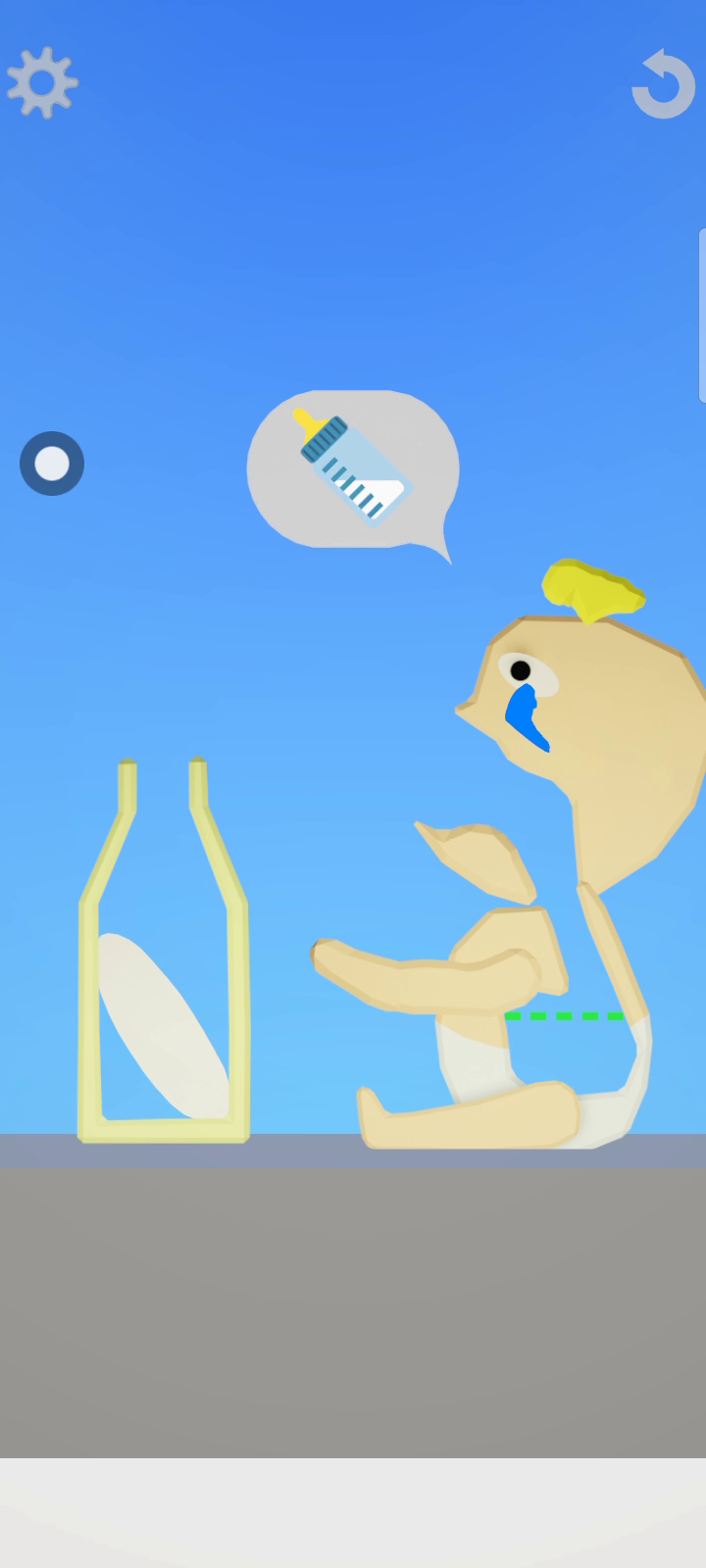
Task: Open the settings gear
Action: [42, 83]
